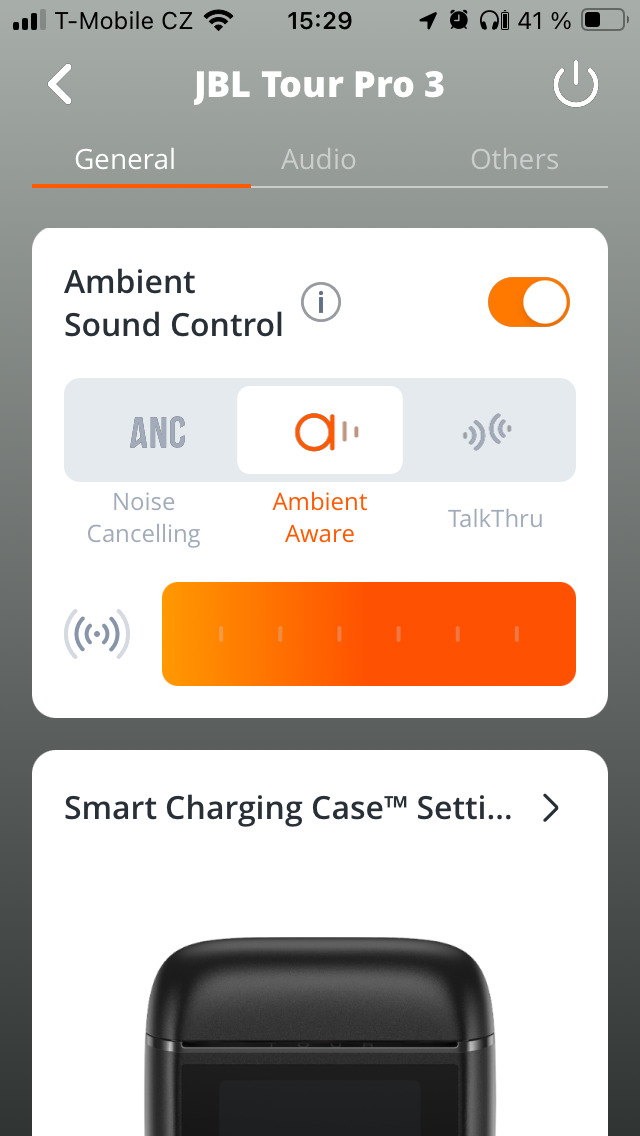
Task: Tap the power icon in the header
Action: 576,86
